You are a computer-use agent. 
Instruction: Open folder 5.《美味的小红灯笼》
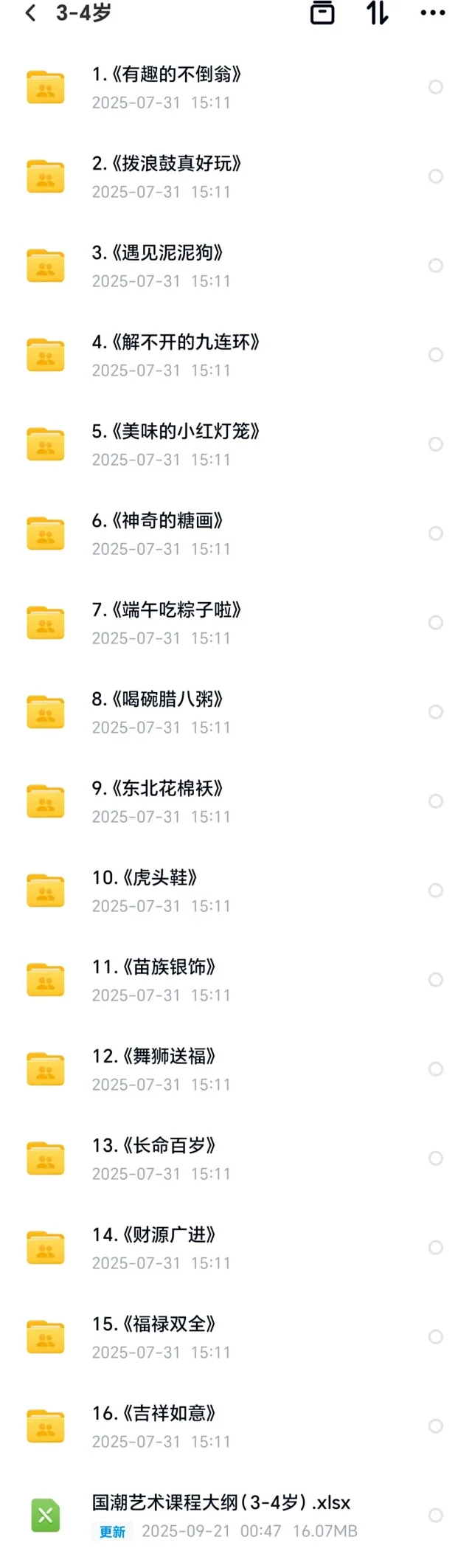[176, 432]
